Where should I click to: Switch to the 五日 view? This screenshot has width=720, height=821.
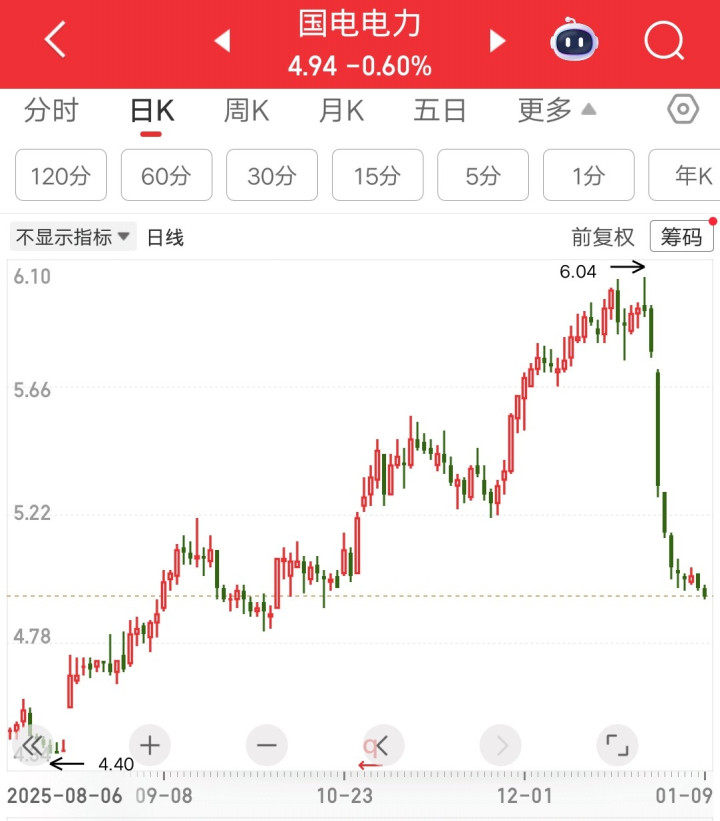[x=440, y=110]
